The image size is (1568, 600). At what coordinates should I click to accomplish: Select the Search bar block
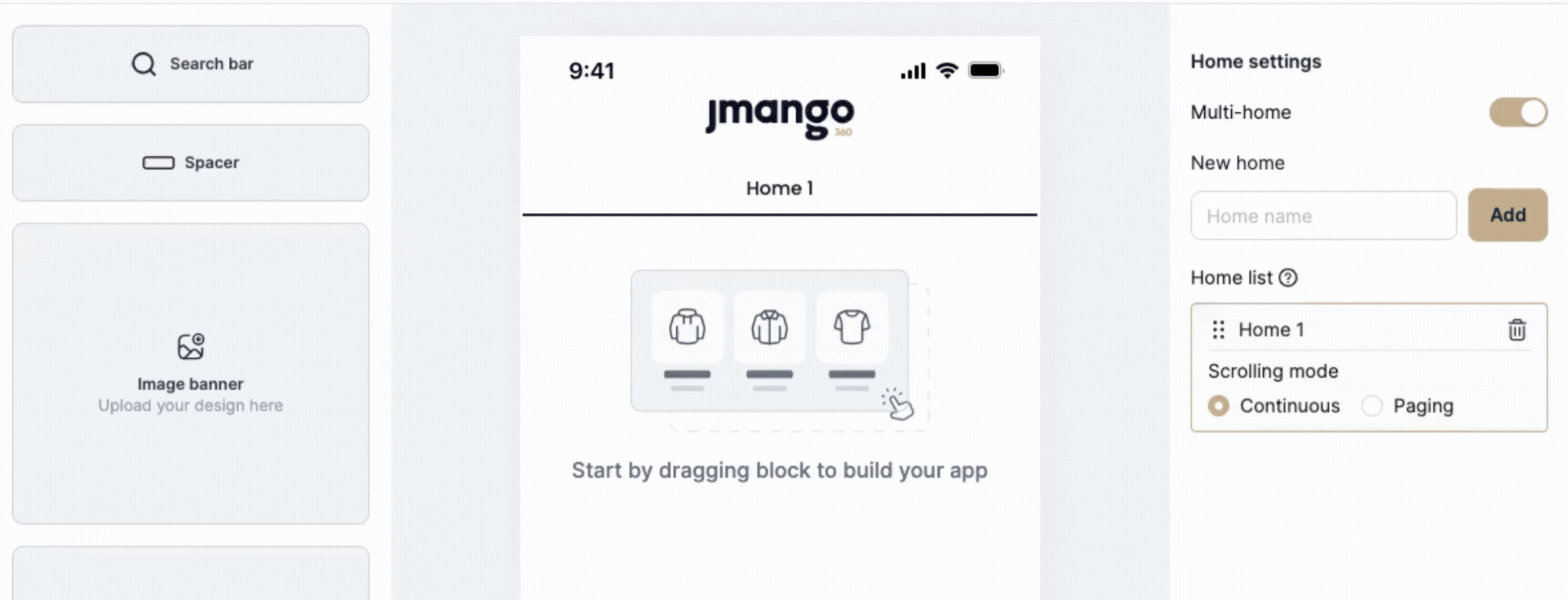click(190, 64)
